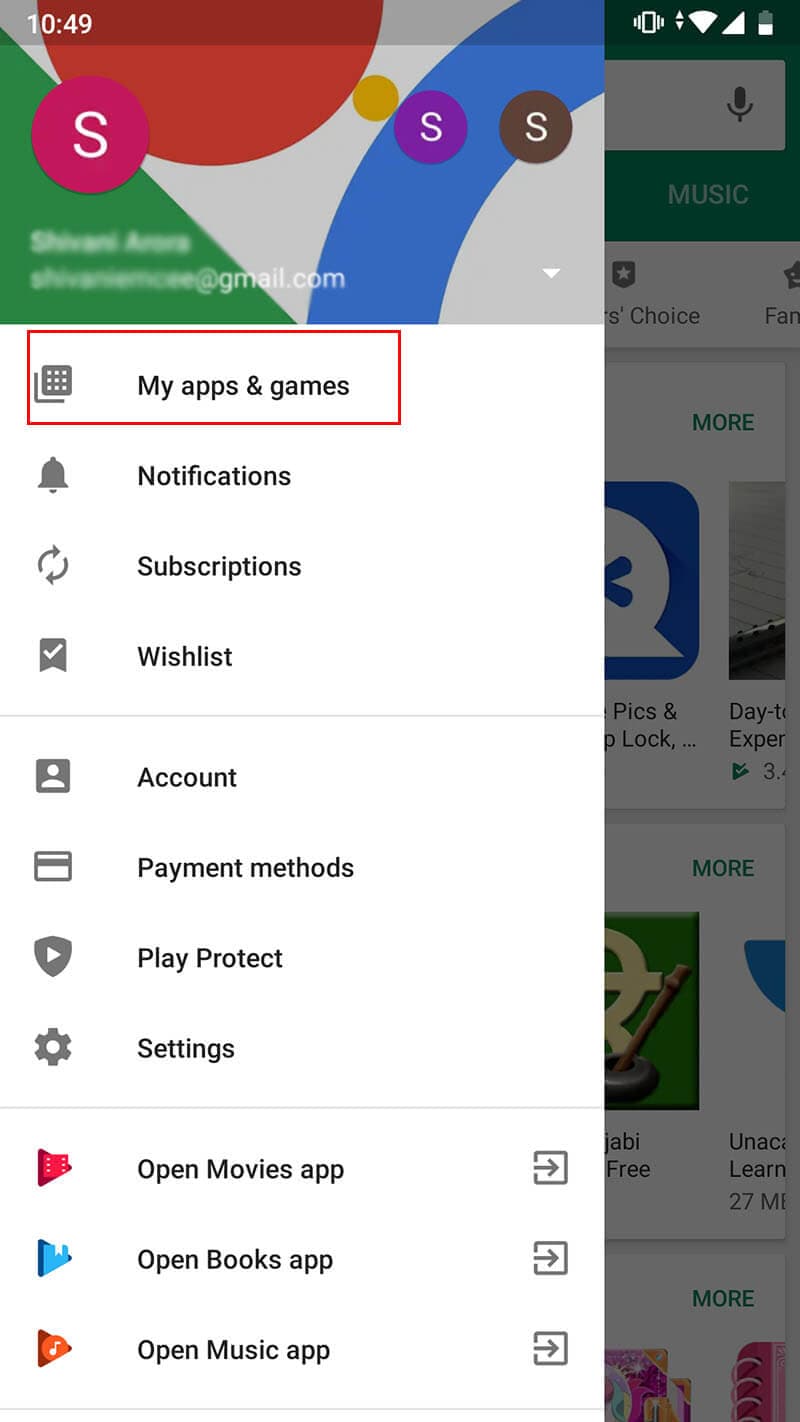This screenshot has height=1422, width=800.
Task: Switch to the purple S account
Action: [x=430, y=127]
